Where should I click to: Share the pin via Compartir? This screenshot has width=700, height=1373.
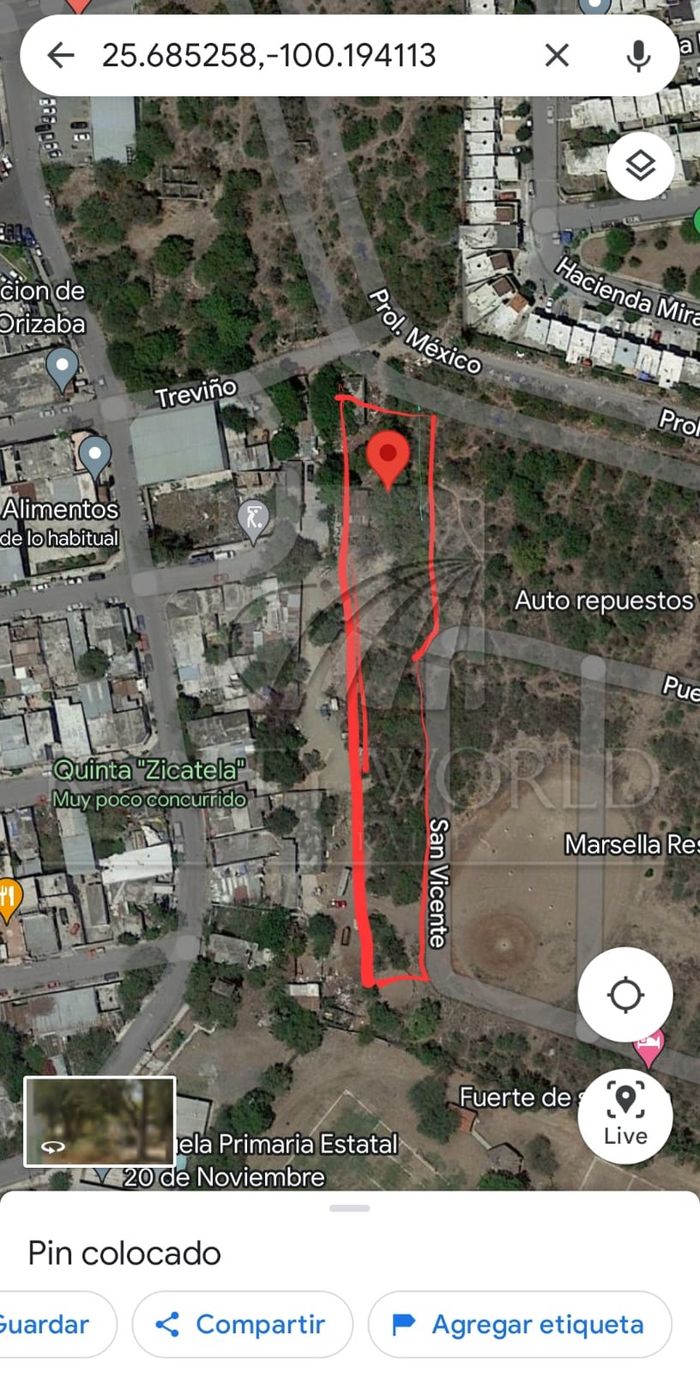[x=242, y=1324]
